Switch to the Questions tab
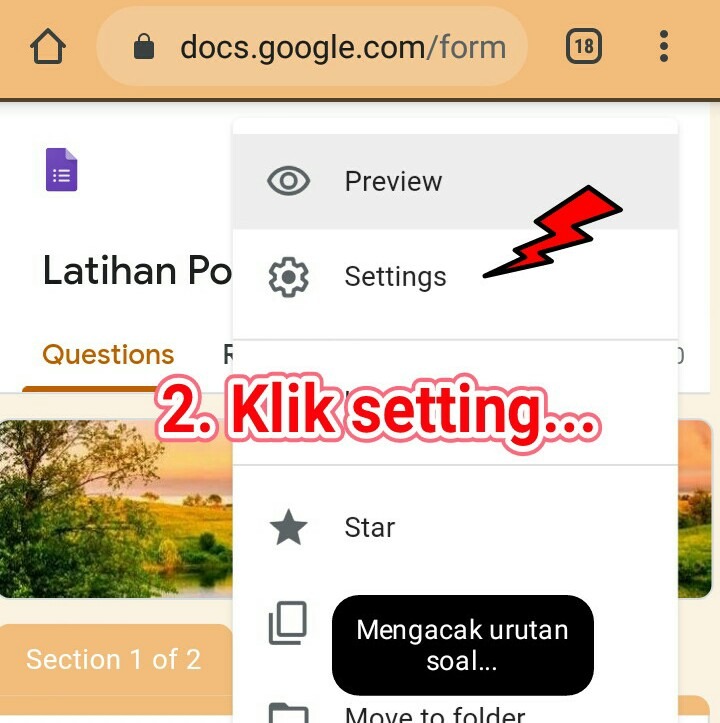Image resolution: width=720 pixels, height=723 pixels. click(108, 355)
